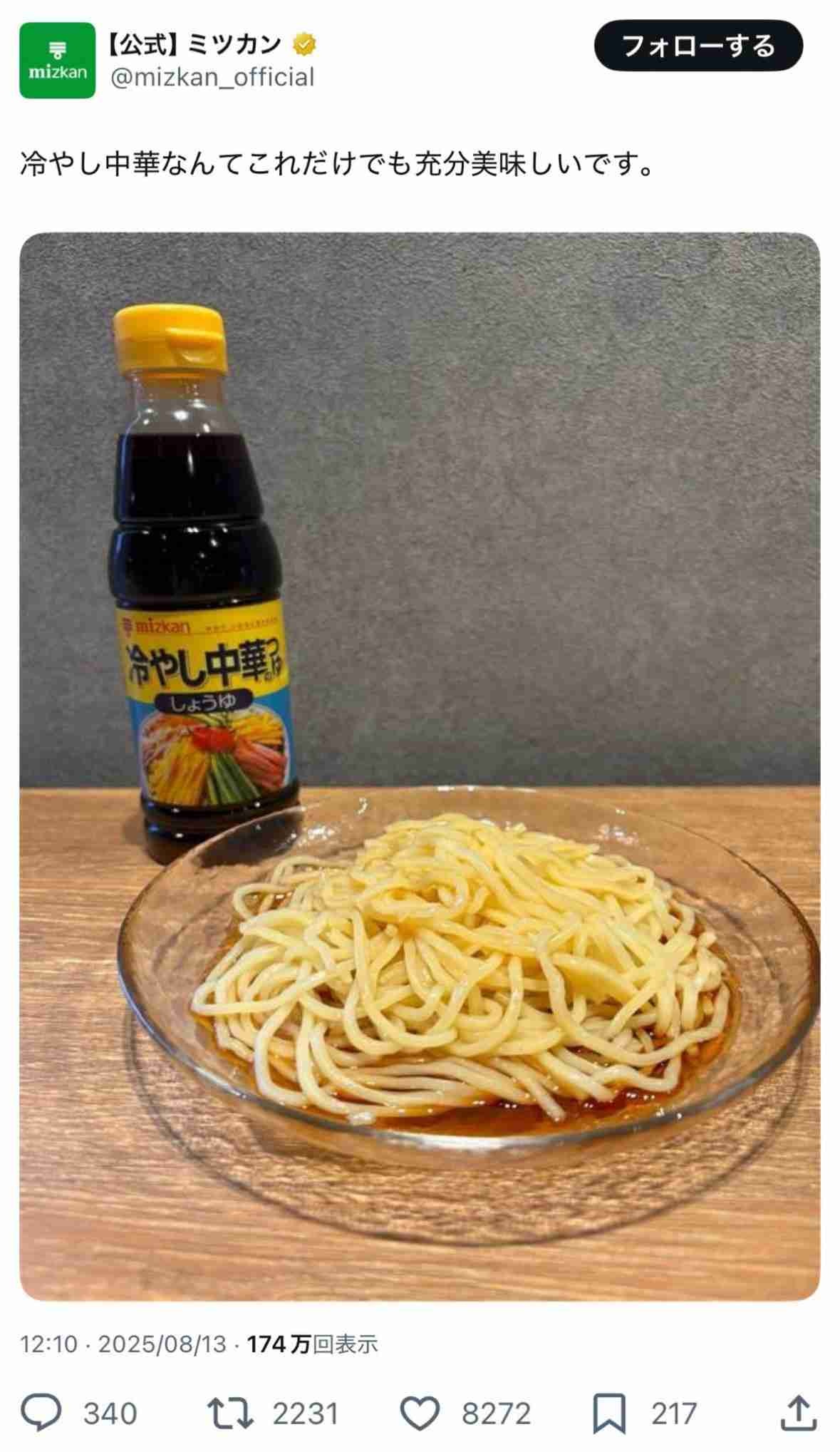This screenshot has width=840, height=1452.
Task: Reply to the post via comment icon
Action: (41, 1412)
